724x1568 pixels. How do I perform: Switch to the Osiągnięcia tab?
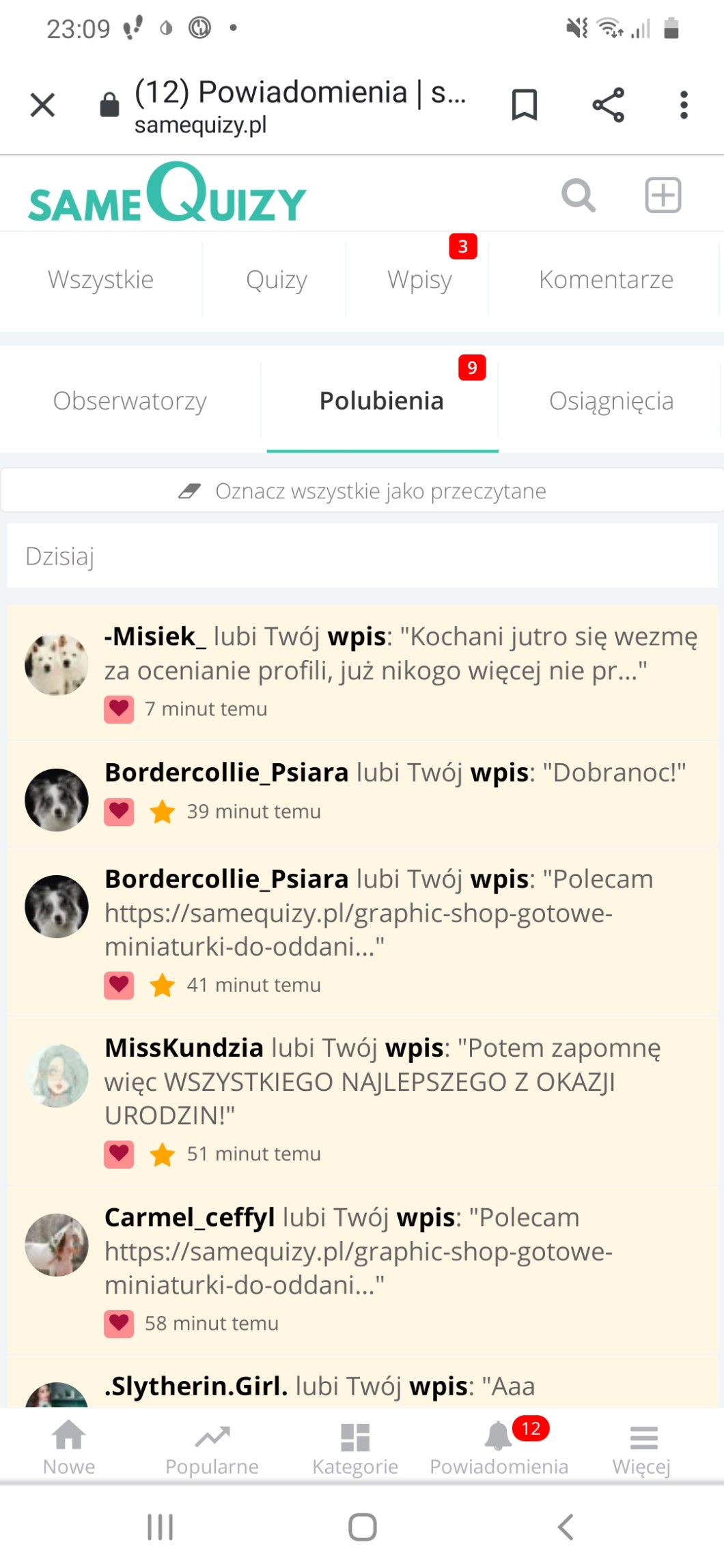611,401
